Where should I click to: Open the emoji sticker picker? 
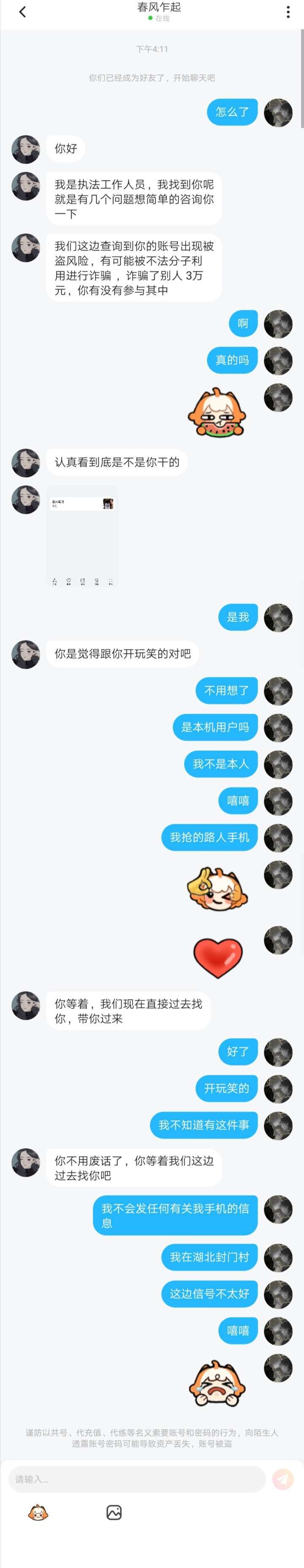[38, 1513]
